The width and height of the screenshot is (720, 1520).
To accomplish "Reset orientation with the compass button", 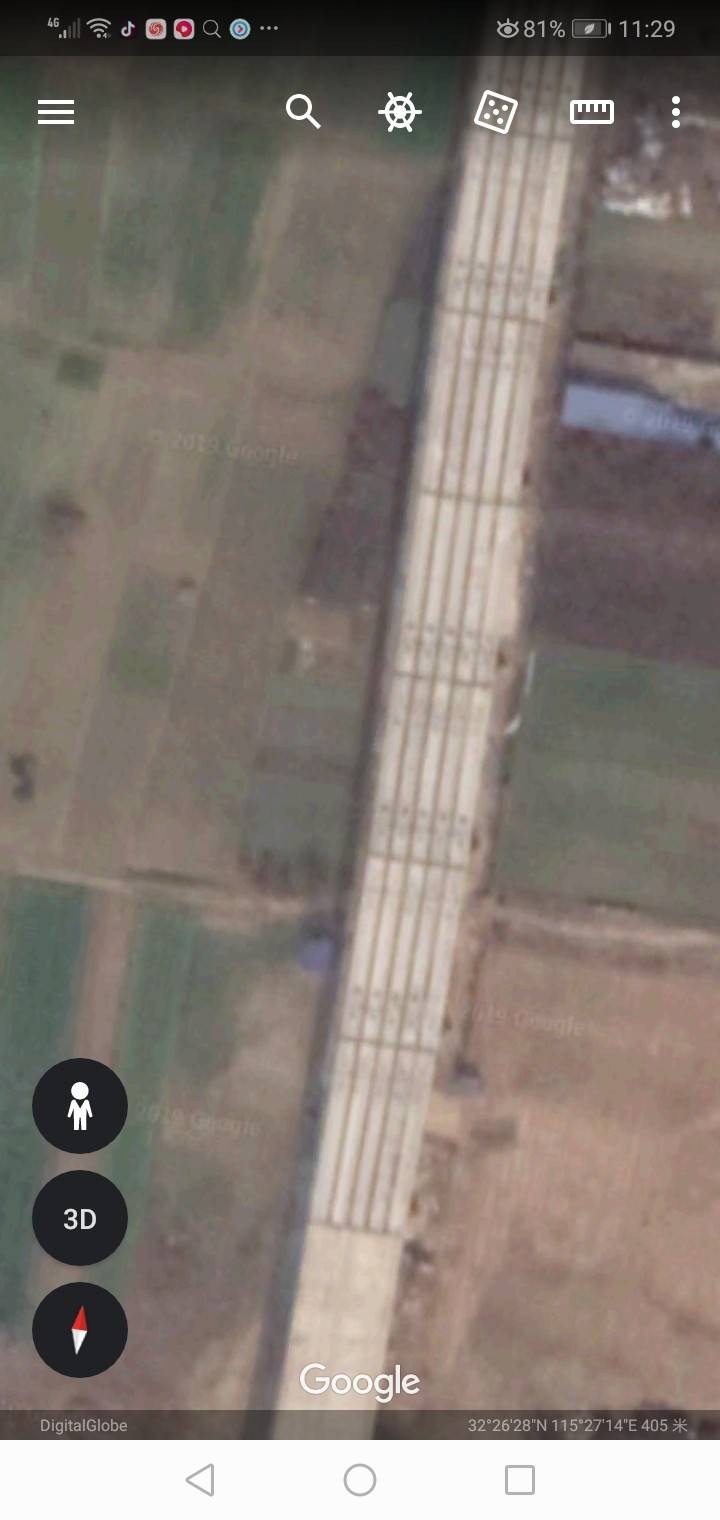I will 80,1330.
